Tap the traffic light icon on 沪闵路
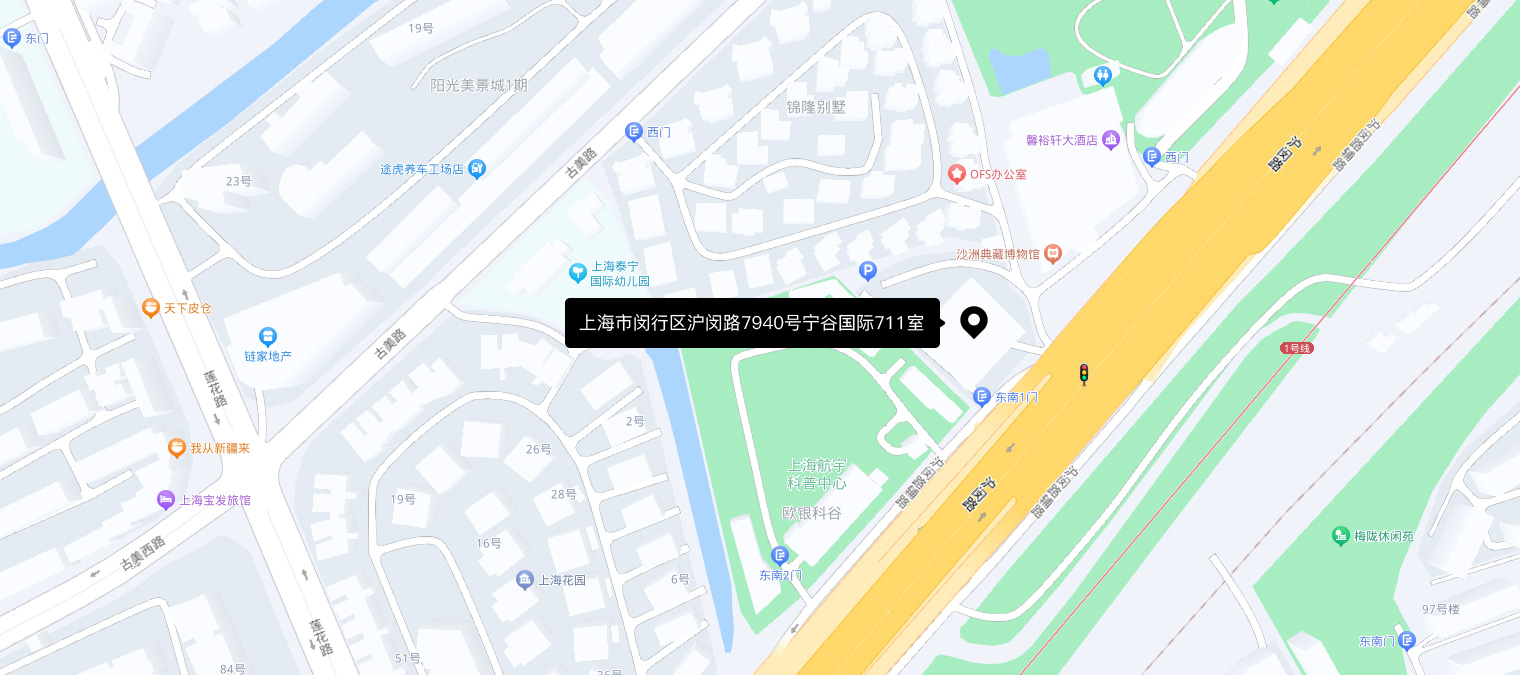 click(1083, 374)
